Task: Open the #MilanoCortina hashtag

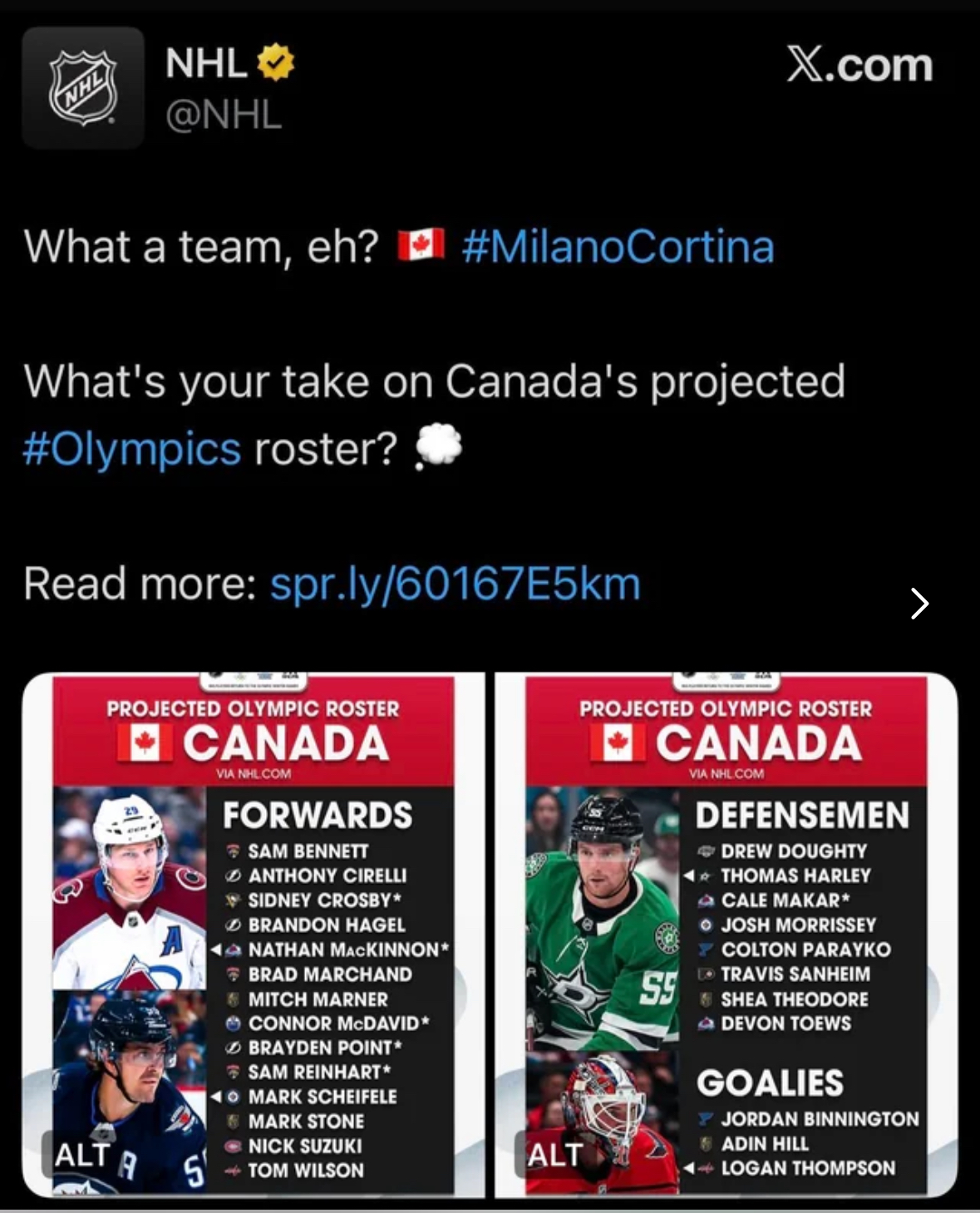Action: 618,247
